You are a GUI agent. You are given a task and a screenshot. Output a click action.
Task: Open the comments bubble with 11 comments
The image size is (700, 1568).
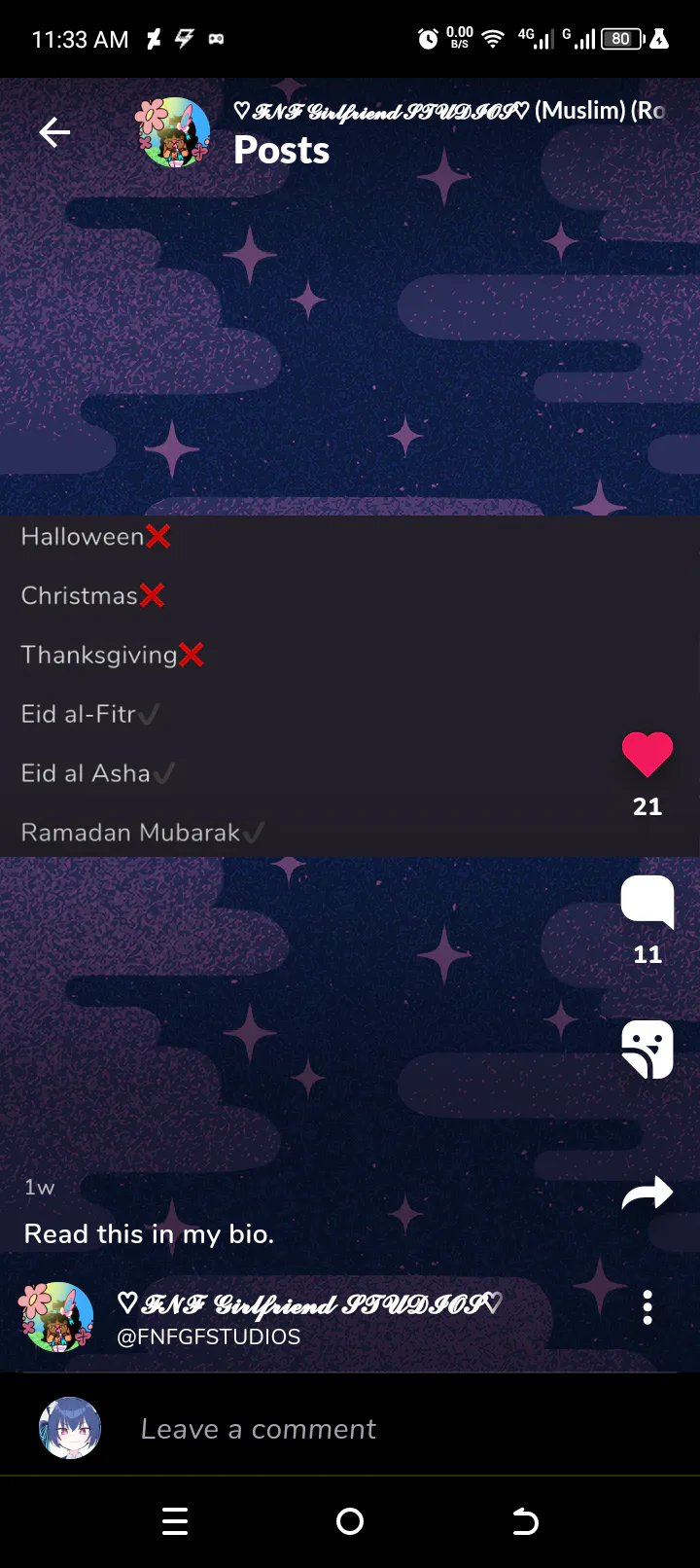point(647,902)
